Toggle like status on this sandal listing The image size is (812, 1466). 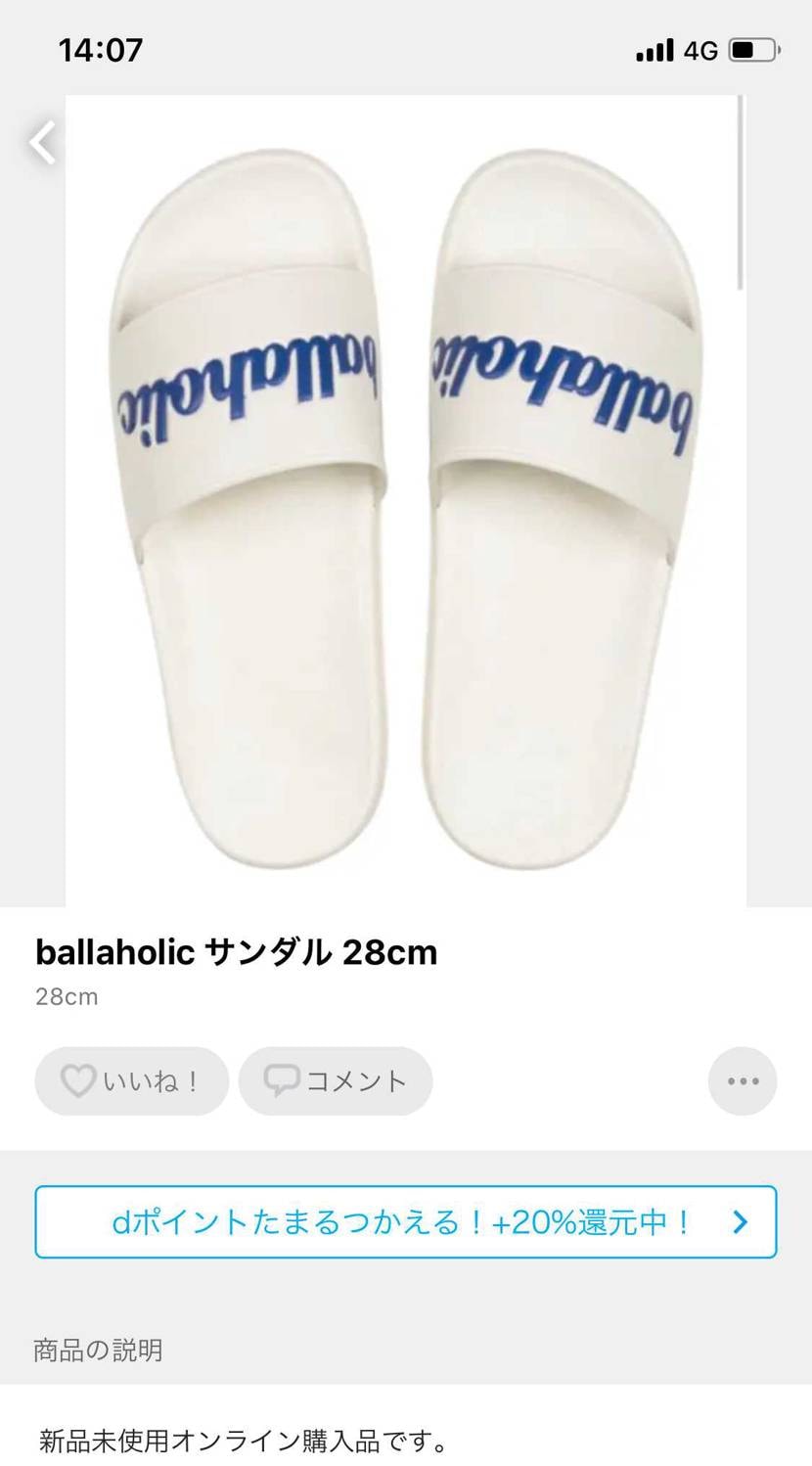coord(132,1080)
